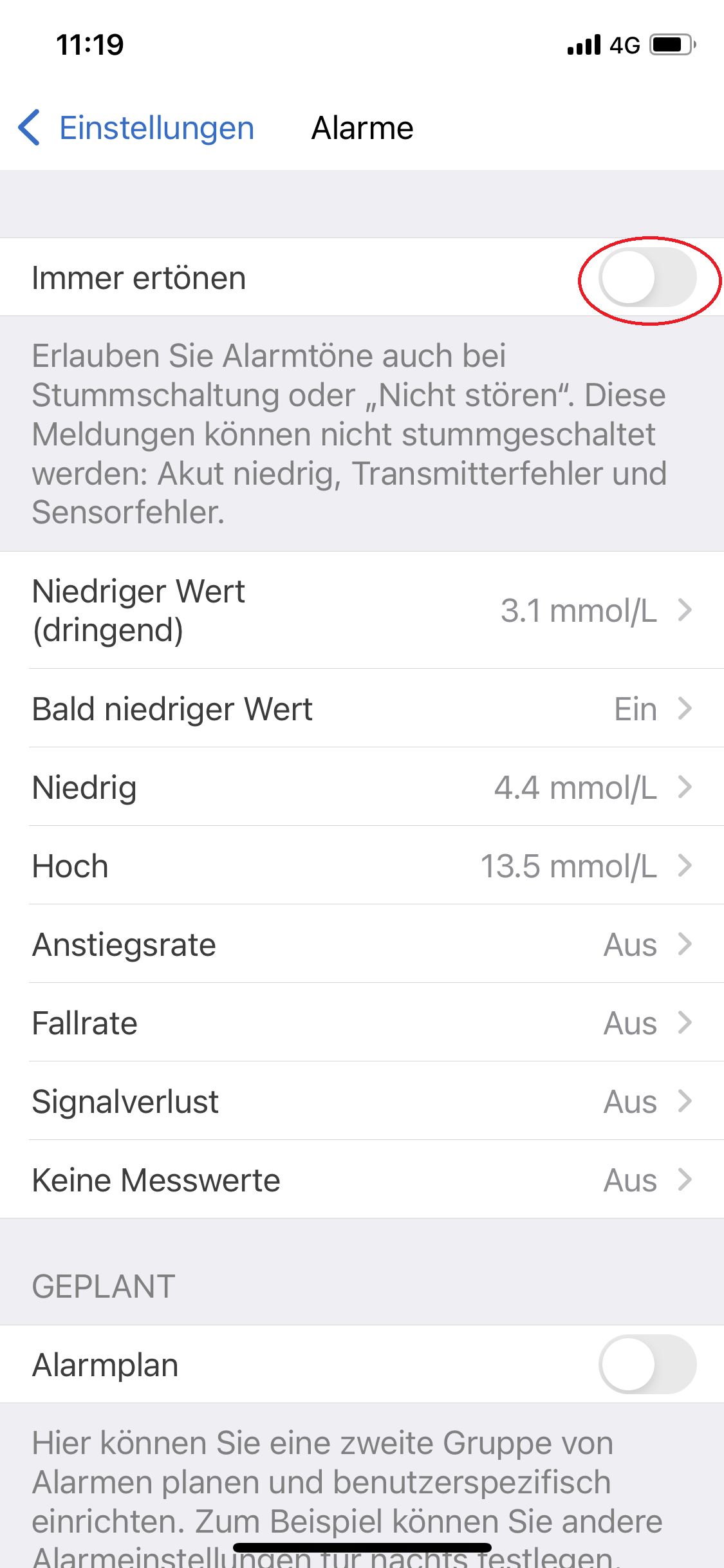724x1568 pixels.
Task: Enable the Immer ertönen switch
Action: point(647,277)
